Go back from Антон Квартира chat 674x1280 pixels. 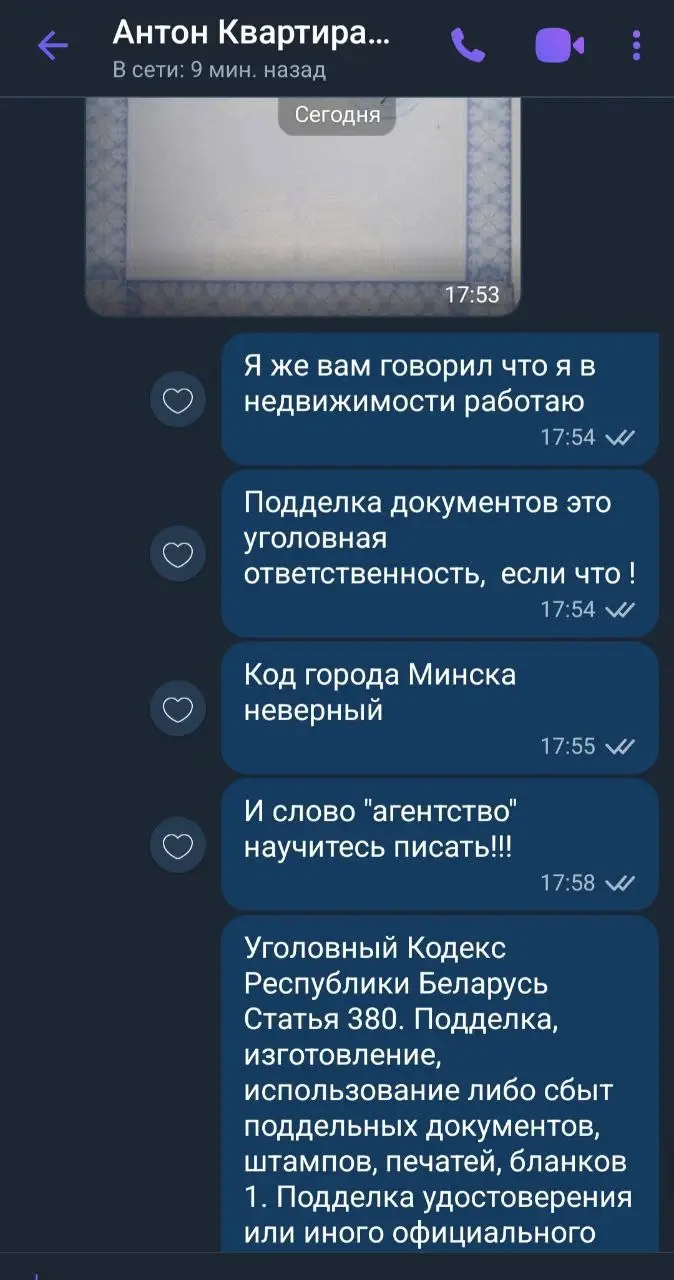[52, 46]
